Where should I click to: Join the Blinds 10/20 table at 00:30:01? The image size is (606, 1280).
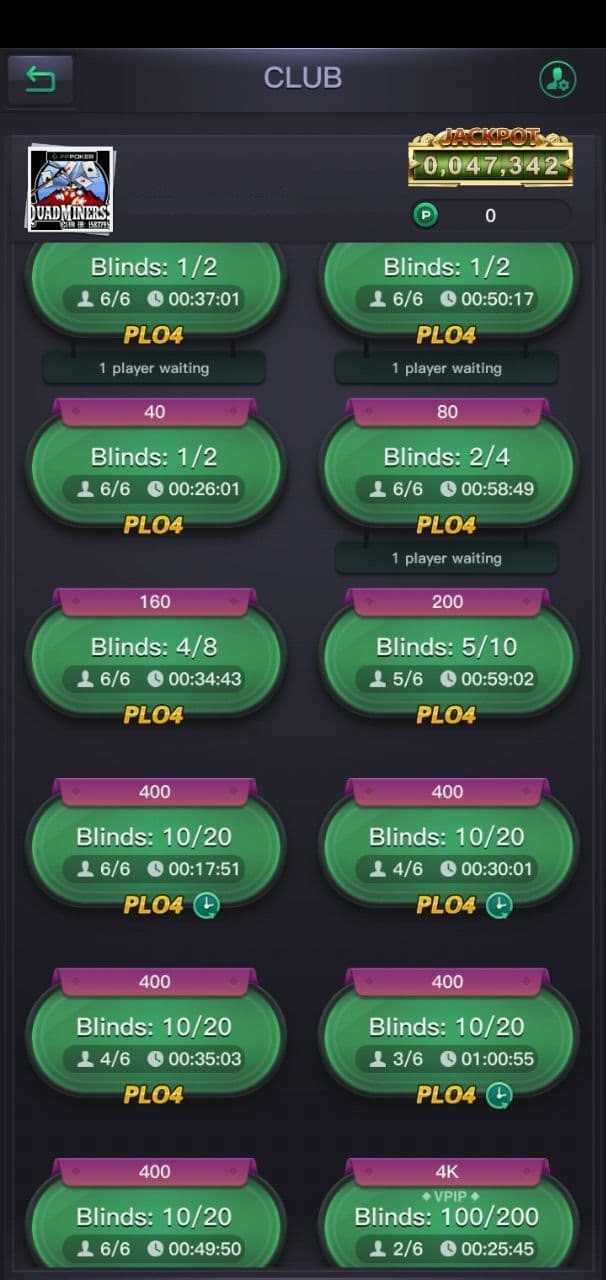447,850
